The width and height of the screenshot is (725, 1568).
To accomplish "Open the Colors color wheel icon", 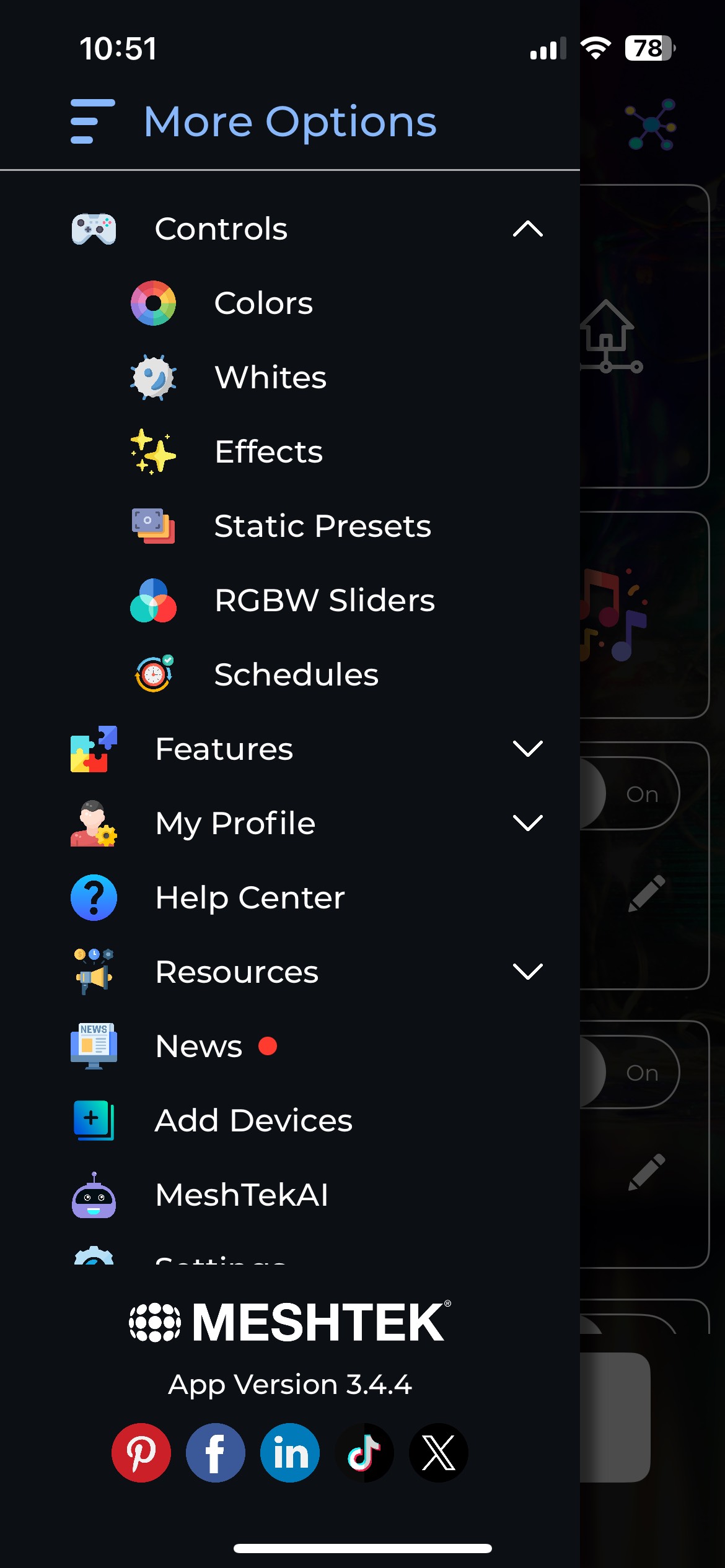I will (154, 303).
